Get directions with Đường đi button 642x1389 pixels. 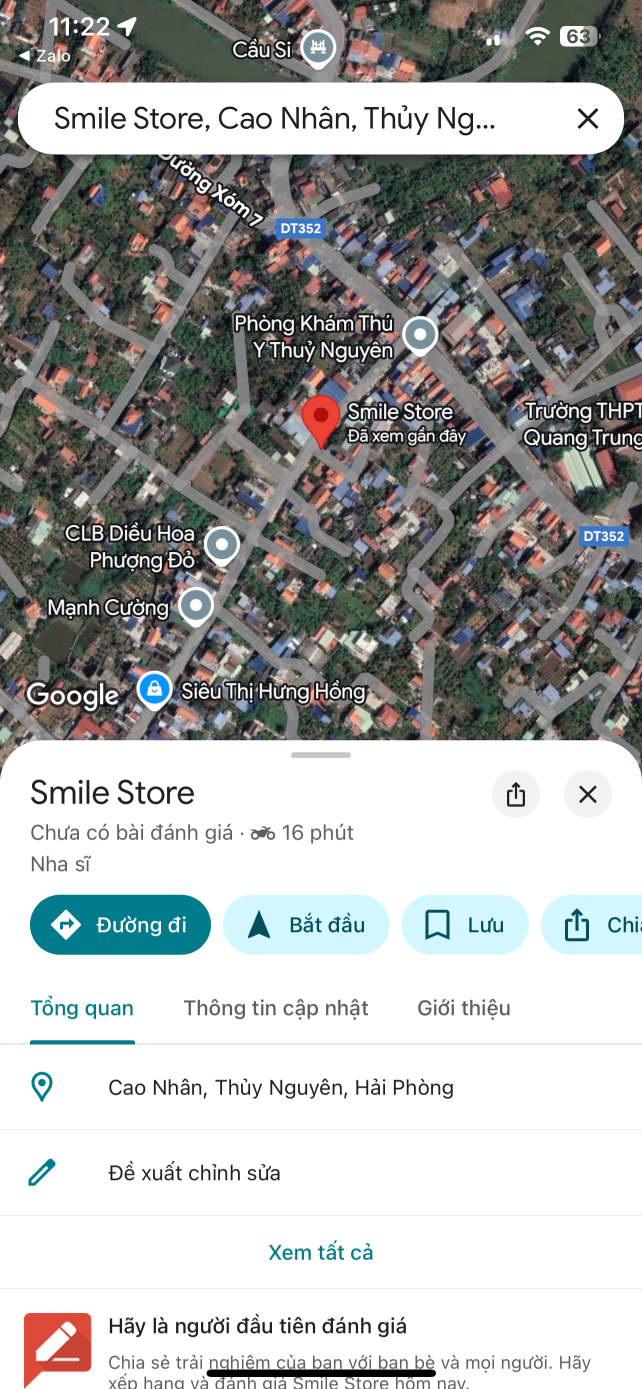(121, 925)
